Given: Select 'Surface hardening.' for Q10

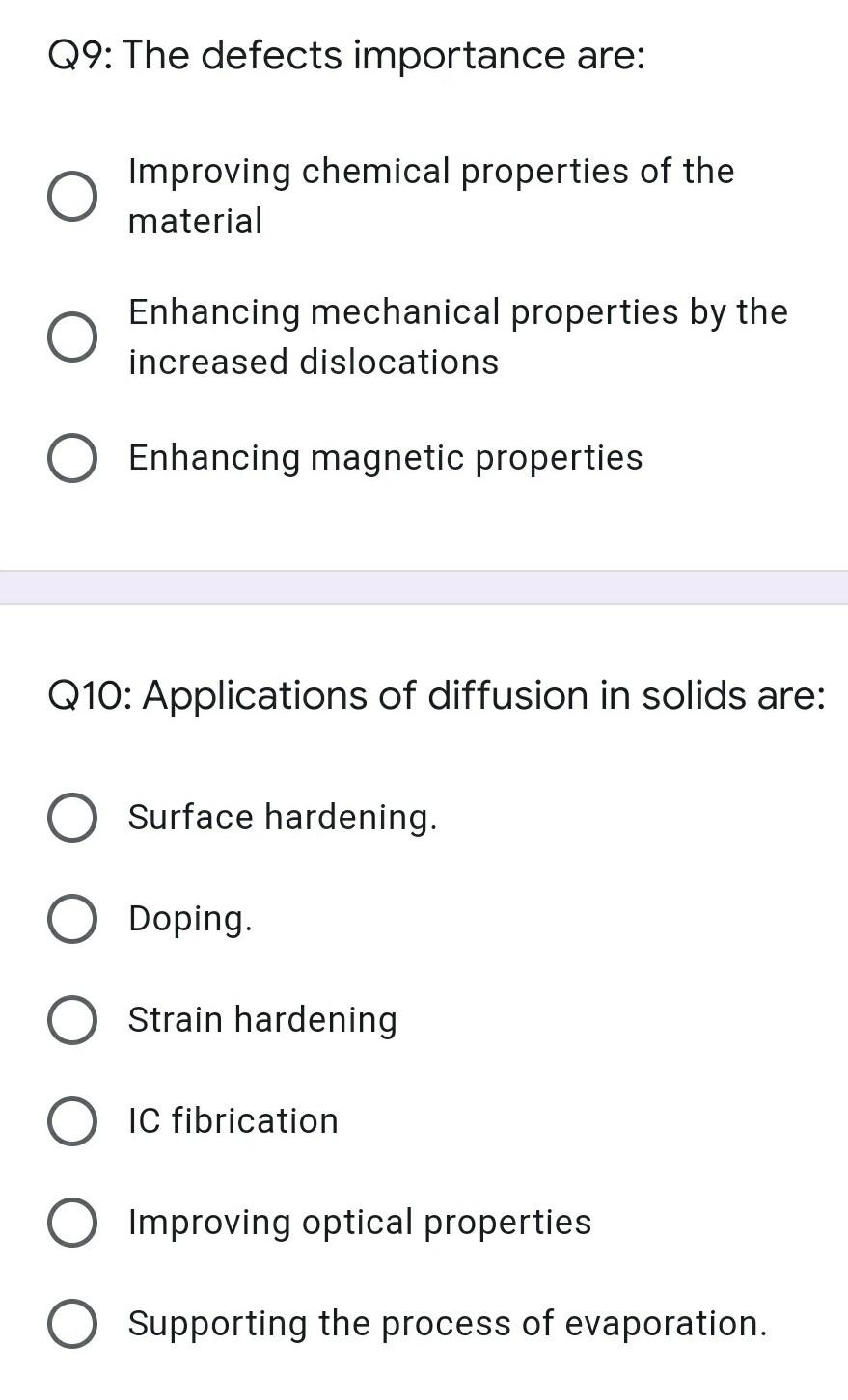Looking at the screenshot, I should point(71,818).
